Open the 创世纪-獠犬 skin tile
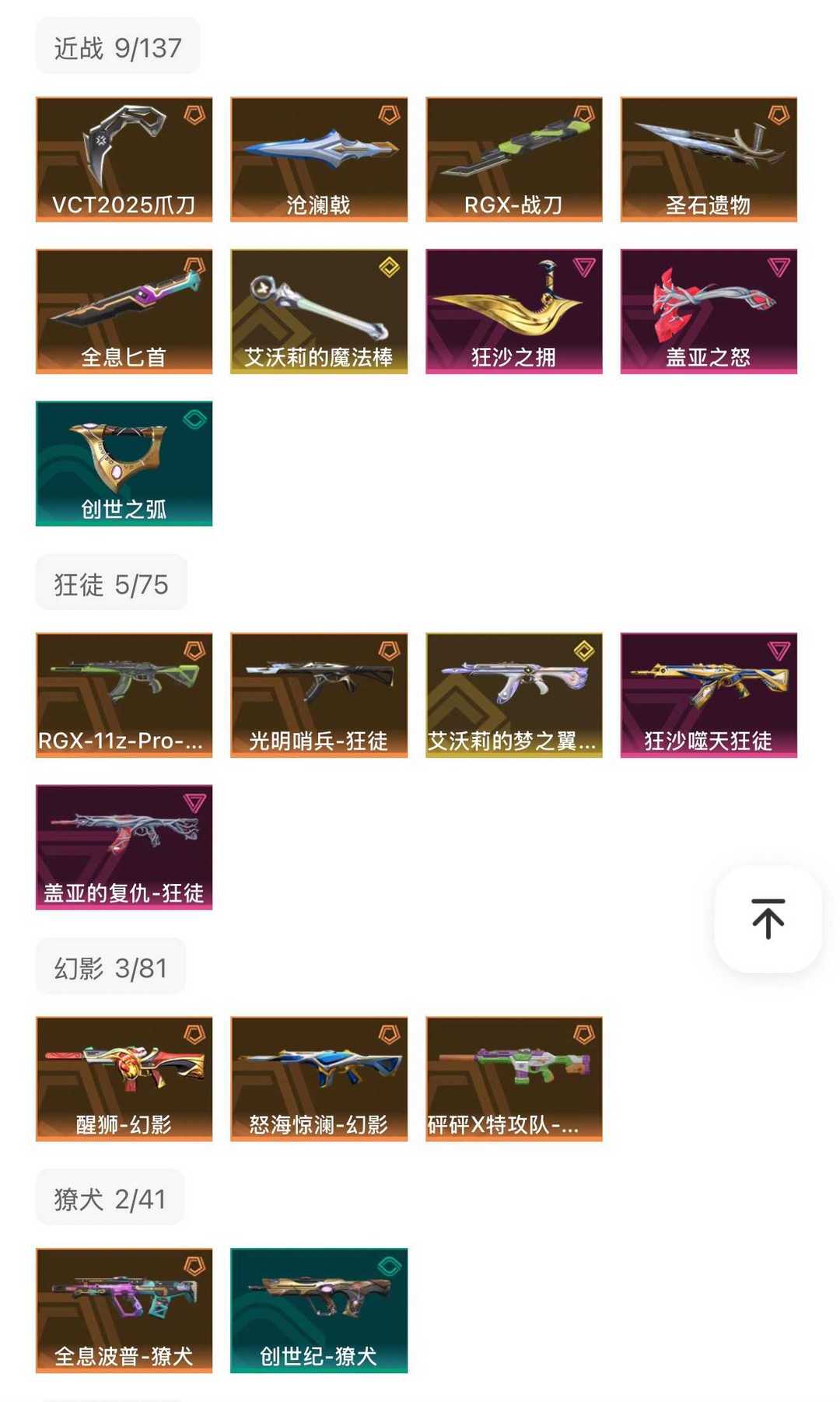Image resolution: width=840 pixels, height=1402 pixels. coord(319,1310)
